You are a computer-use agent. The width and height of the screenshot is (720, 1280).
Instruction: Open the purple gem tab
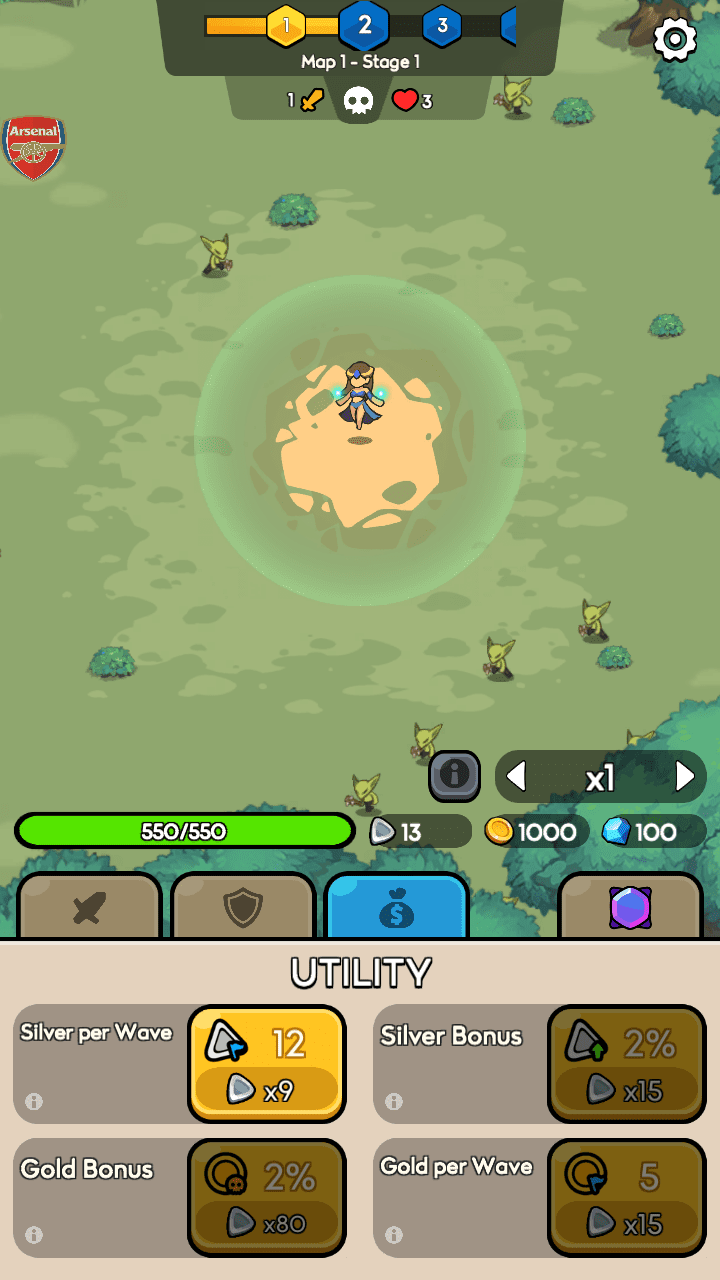click(x=630, y=907)
